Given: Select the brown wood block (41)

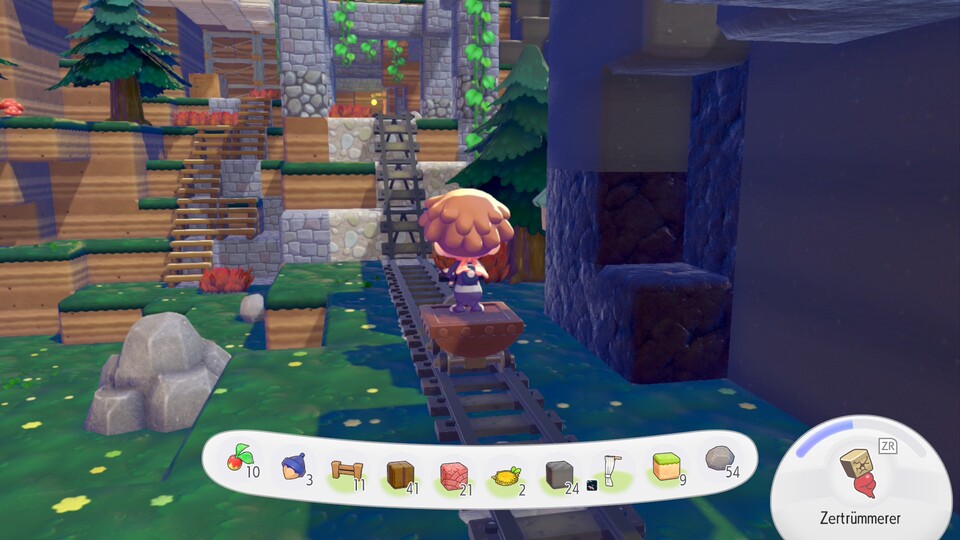Looking at the screenshot, I should click(399, 472).
